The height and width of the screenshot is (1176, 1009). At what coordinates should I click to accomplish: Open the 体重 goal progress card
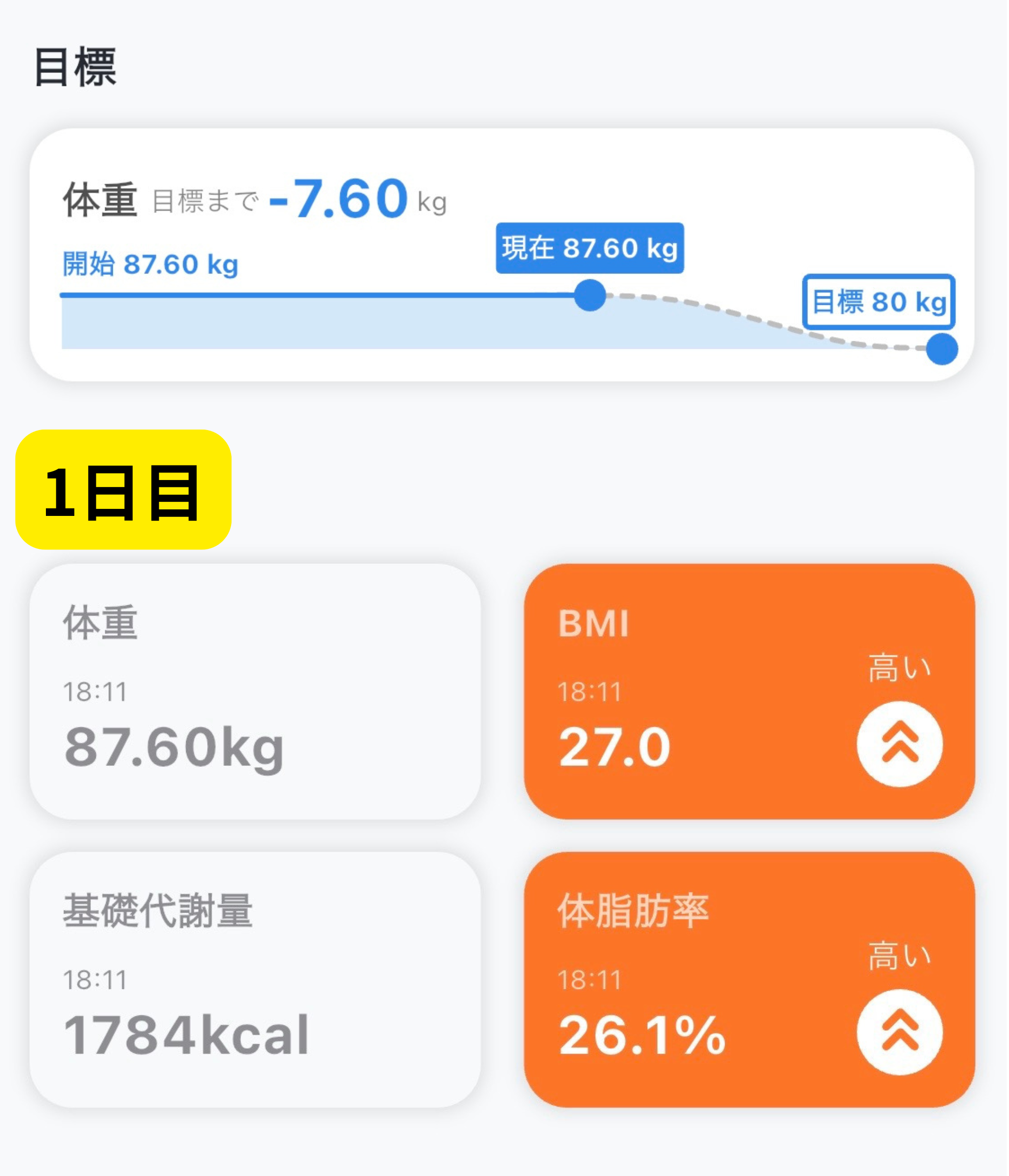click(x=502, y=254)
